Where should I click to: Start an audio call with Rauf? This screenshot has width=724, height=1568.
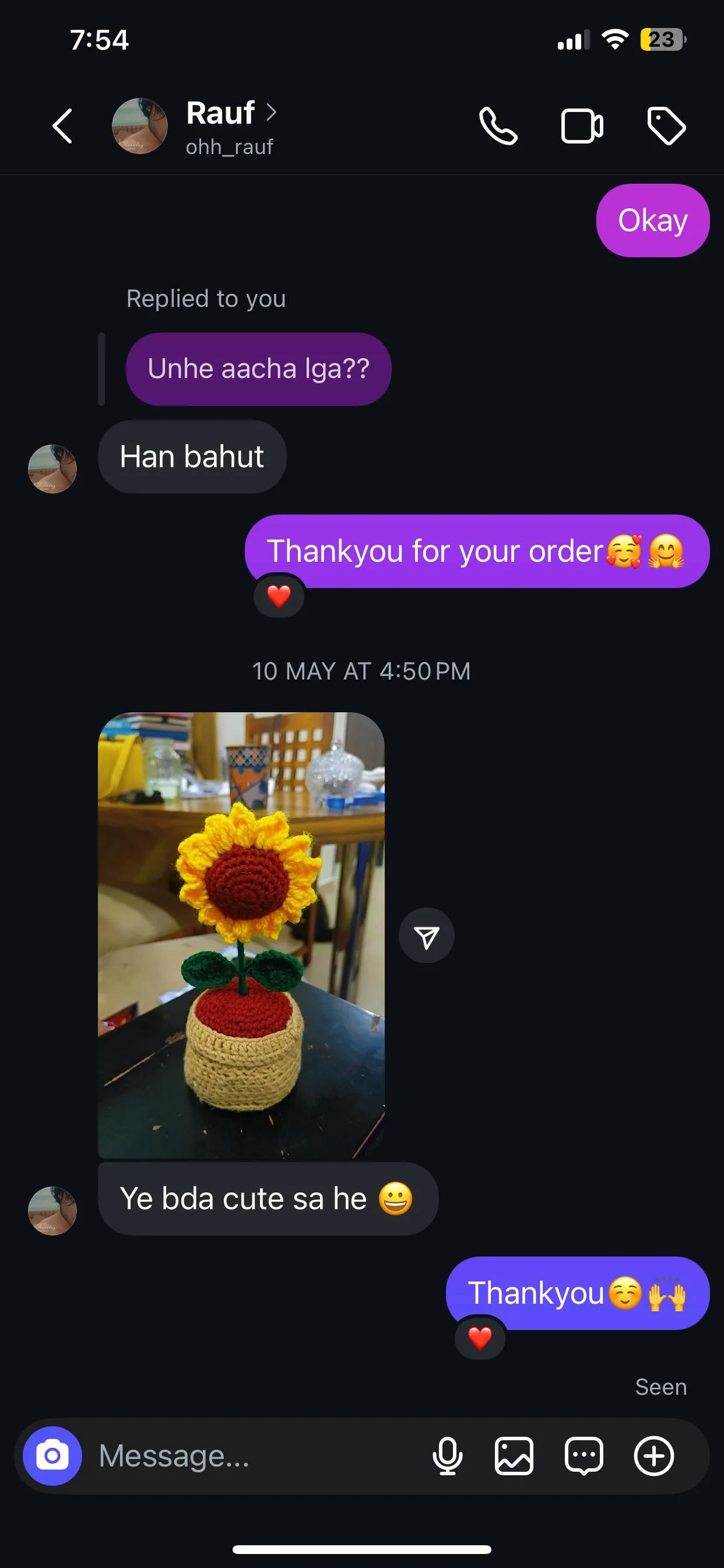click(x=498, y=126)
